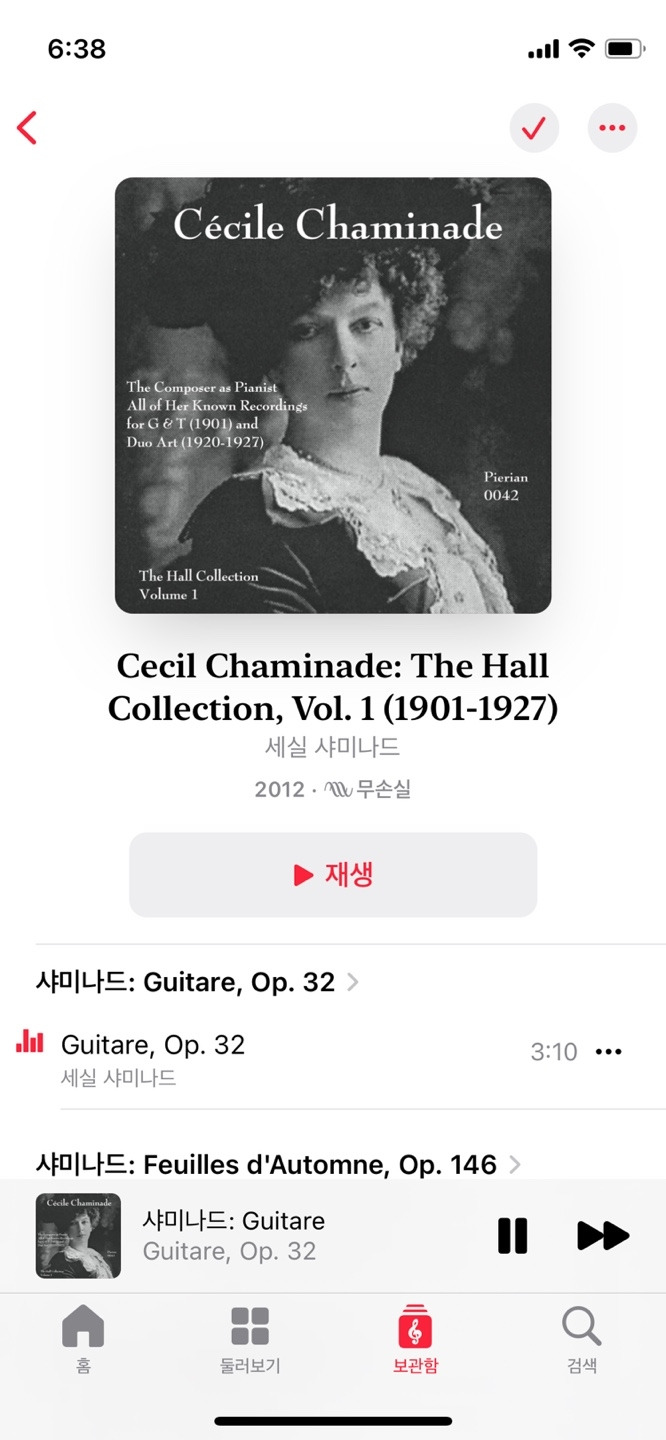Open the work Feuilles d'Automne, Op. 146
666x1440 pixels.
click(x=278, y=1164)
